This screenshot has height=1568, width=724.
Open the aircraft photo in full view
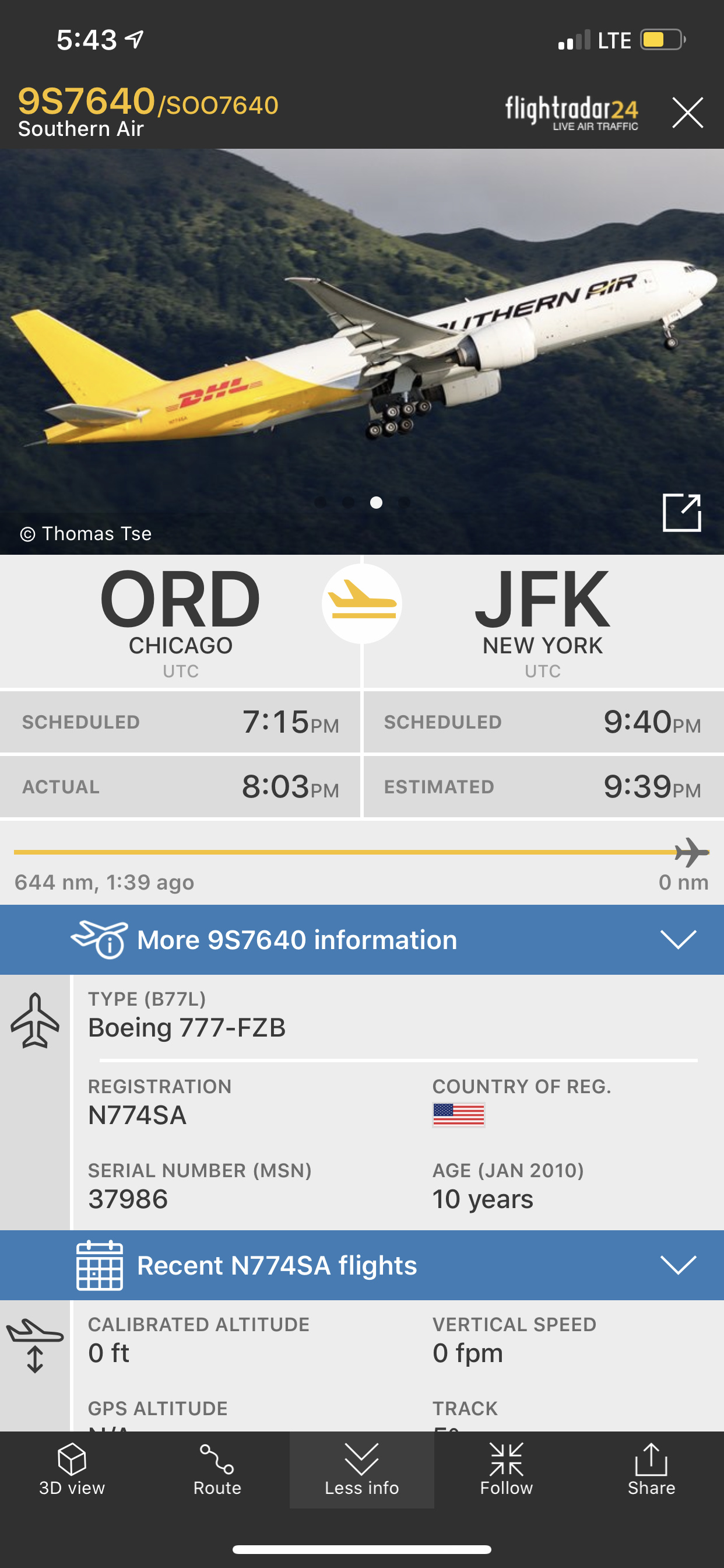click(x=681, y=513)
